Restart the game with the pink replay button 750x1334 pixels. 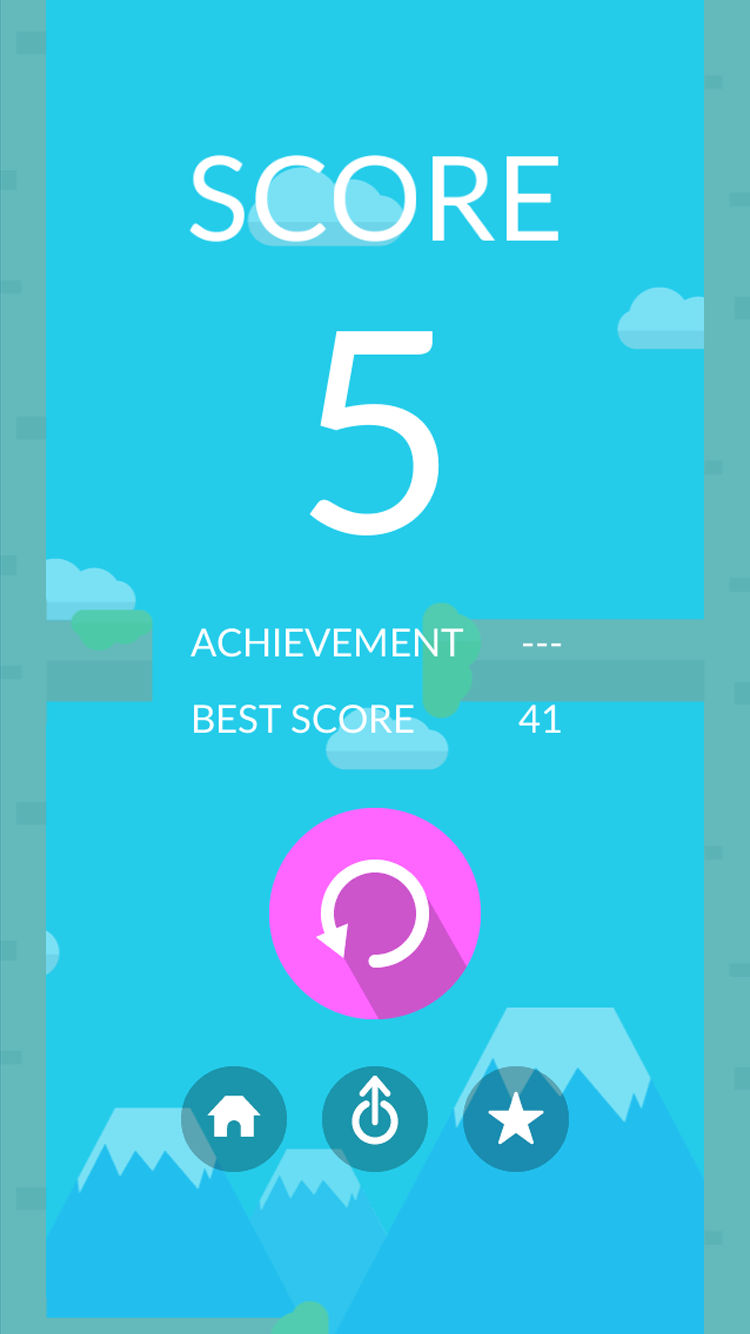point(375,913)
